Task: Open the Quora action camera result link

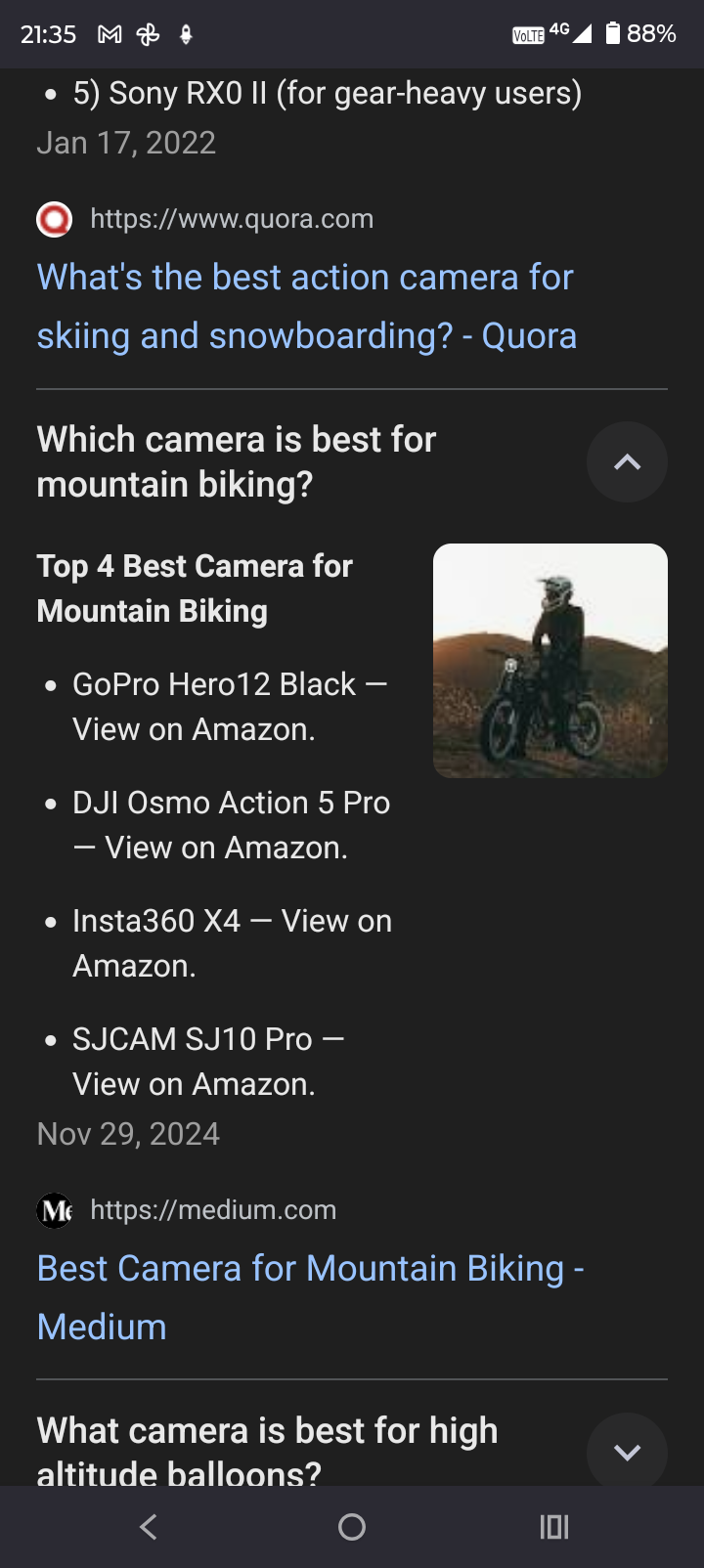Action: [305, 306]
